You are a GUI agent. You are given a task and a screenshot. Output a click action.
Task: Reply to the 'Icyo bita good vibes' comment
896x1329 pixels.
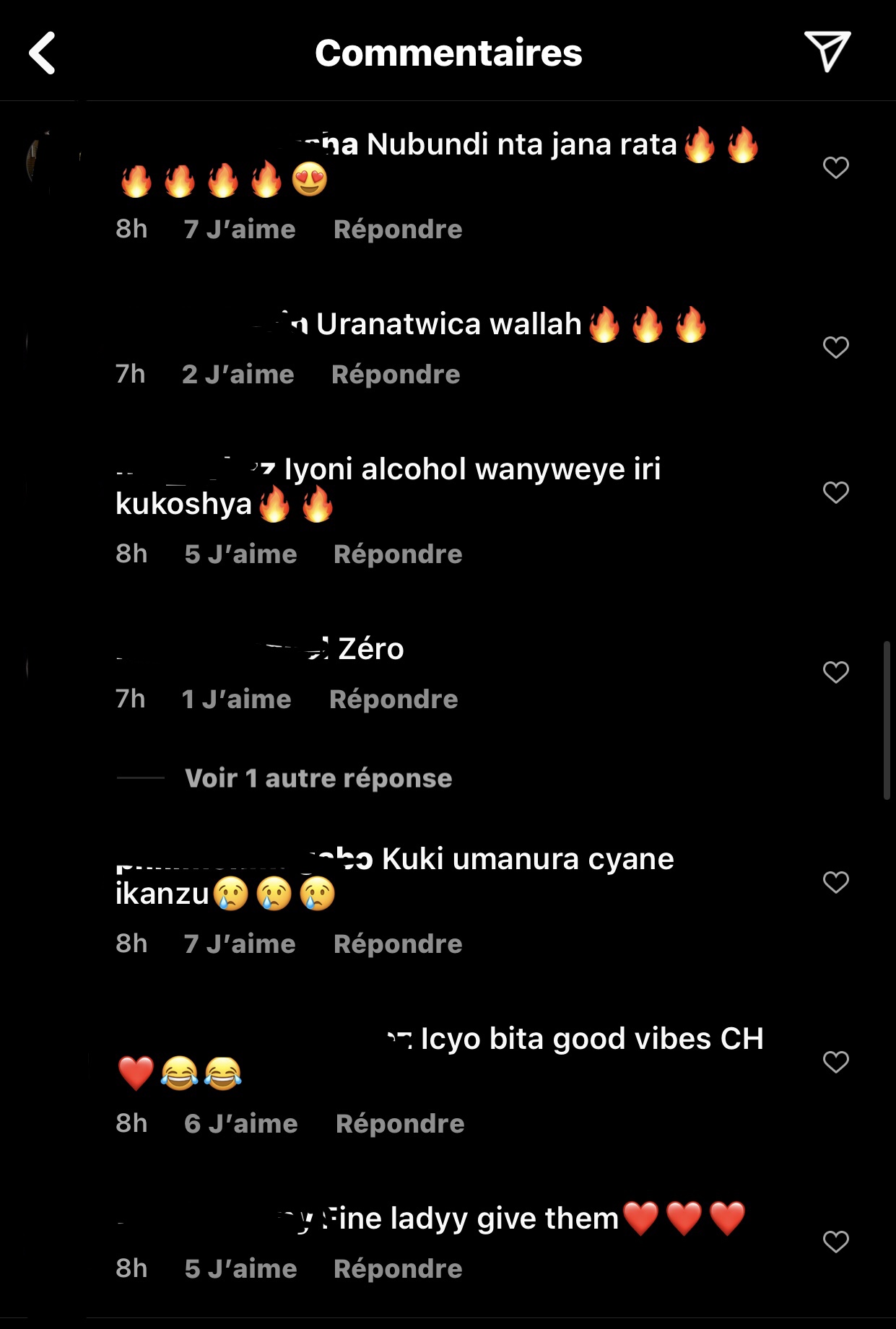point(399,1124)
